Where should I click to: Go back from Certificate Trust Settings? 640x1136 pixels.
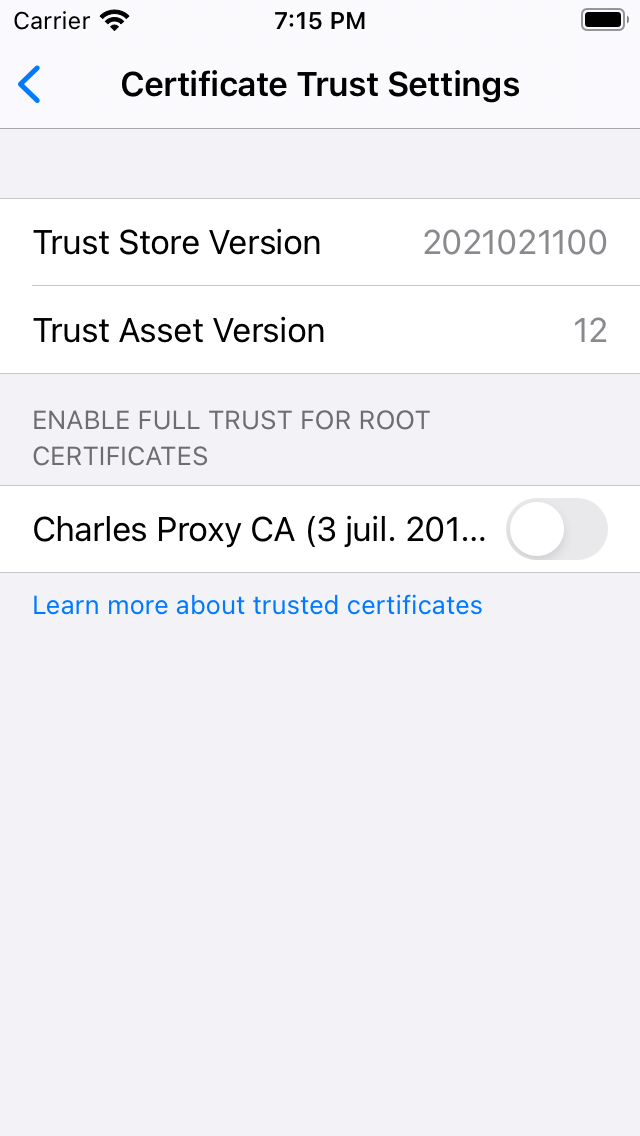click(x=30, y=85)
